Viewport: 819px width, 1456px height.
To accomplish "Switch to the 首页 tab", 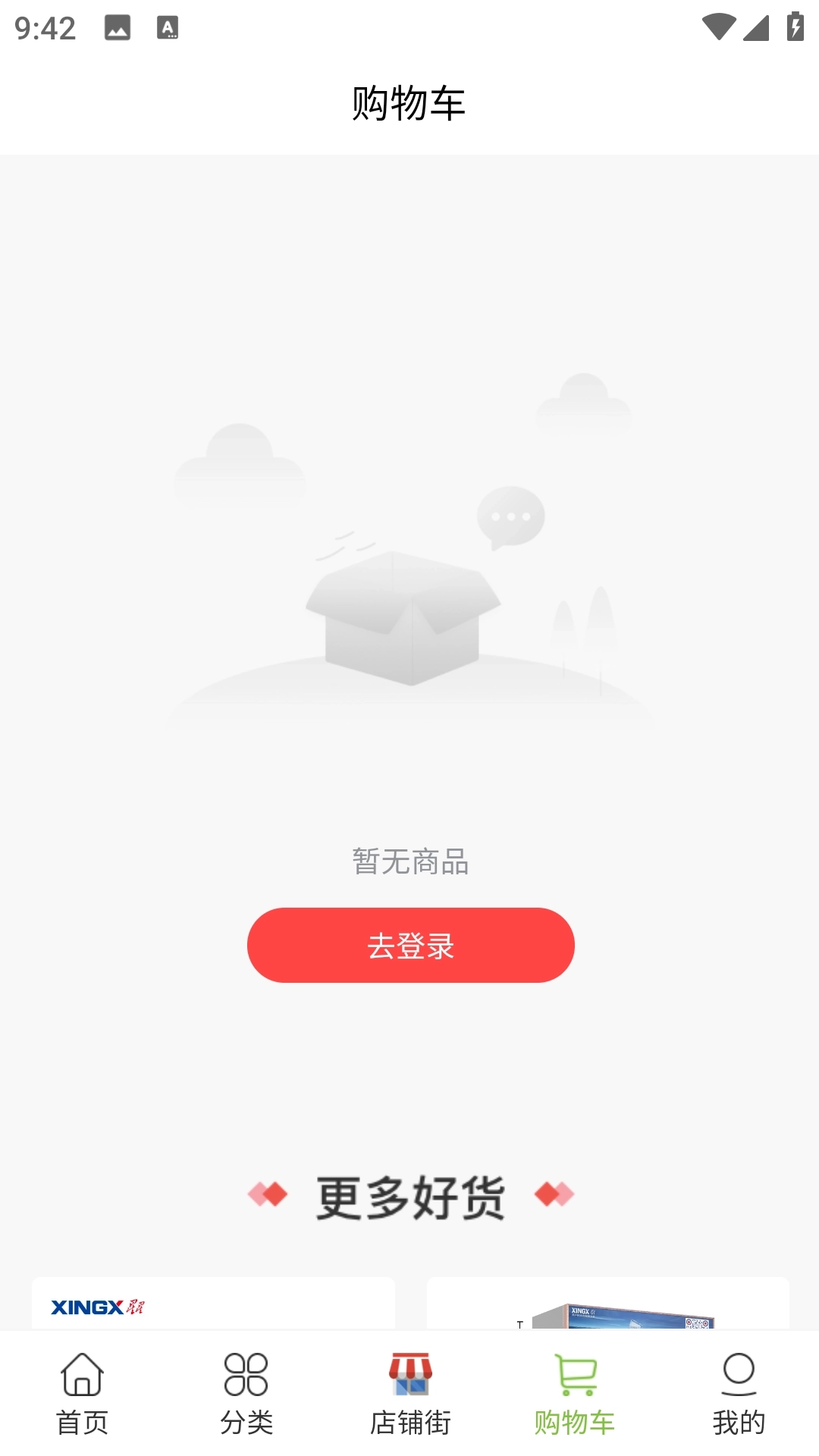I will [x=82, y=1418].
